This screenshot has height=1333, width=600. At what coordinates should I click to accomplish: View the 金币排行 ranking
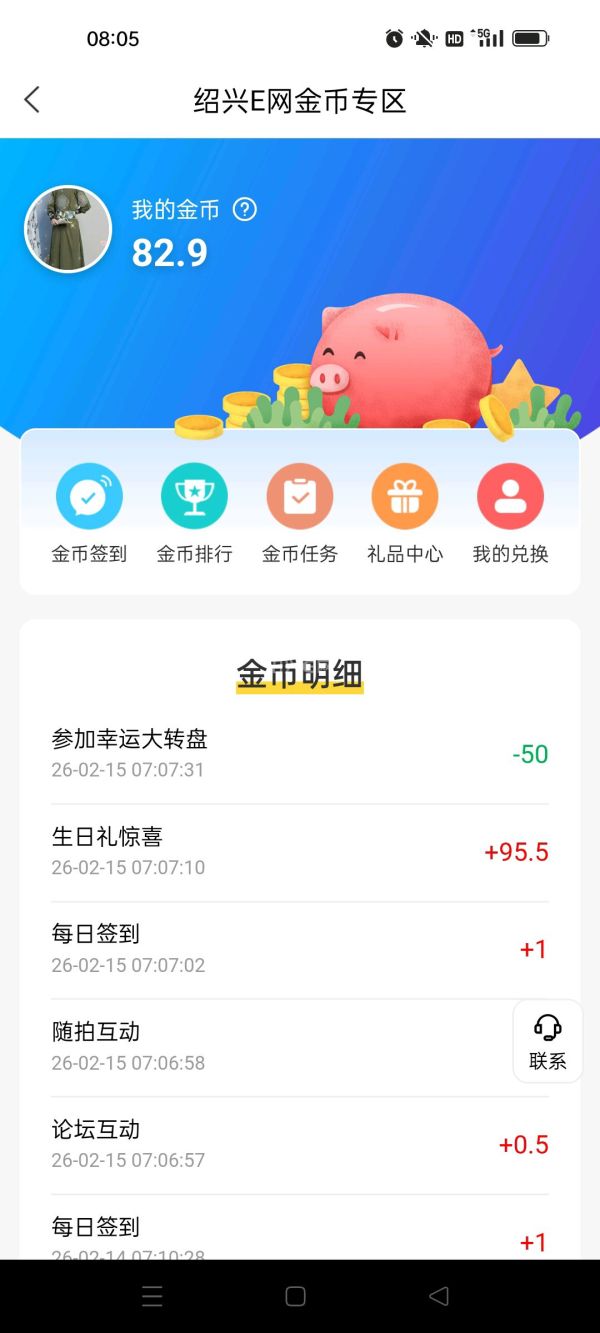194,497
